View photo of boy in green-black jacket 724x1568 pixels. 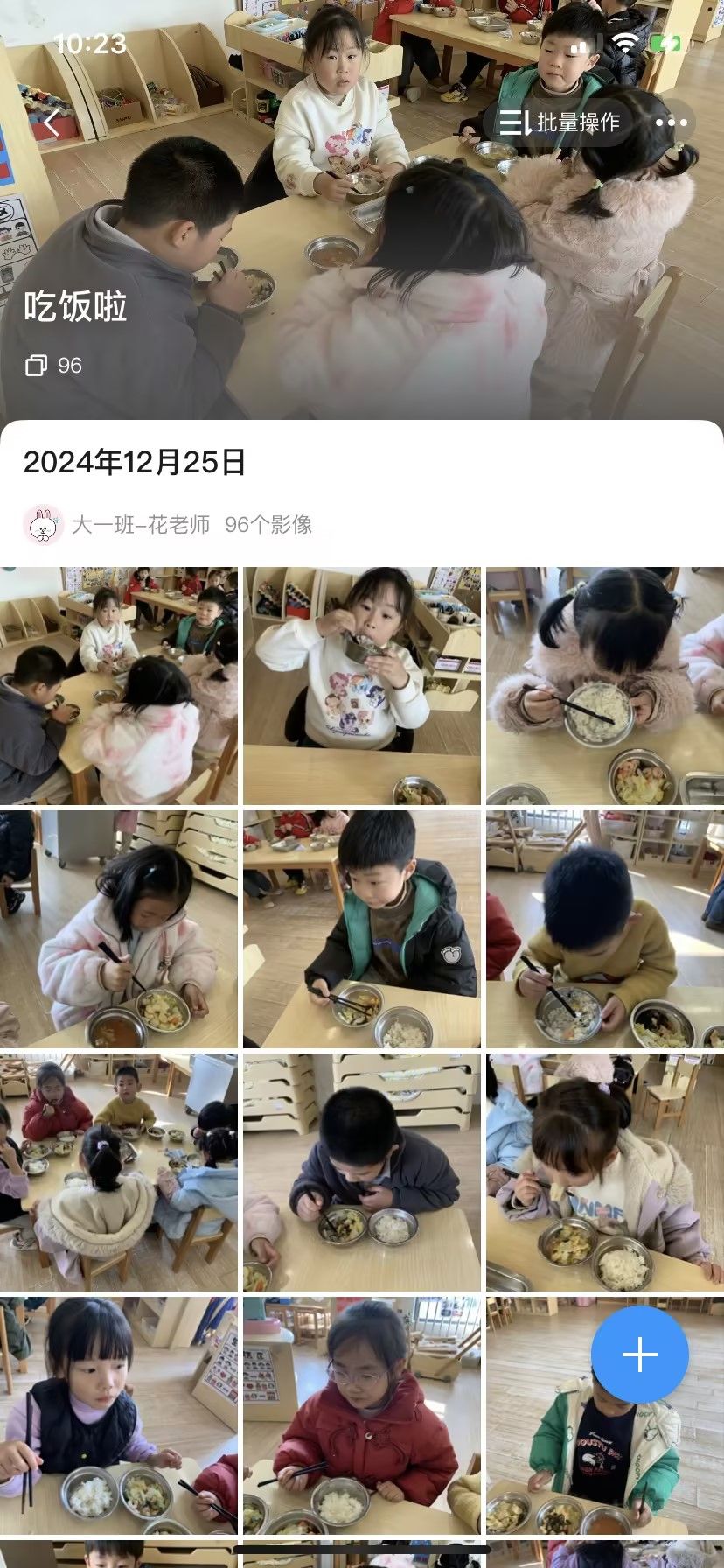click(361, 928)
